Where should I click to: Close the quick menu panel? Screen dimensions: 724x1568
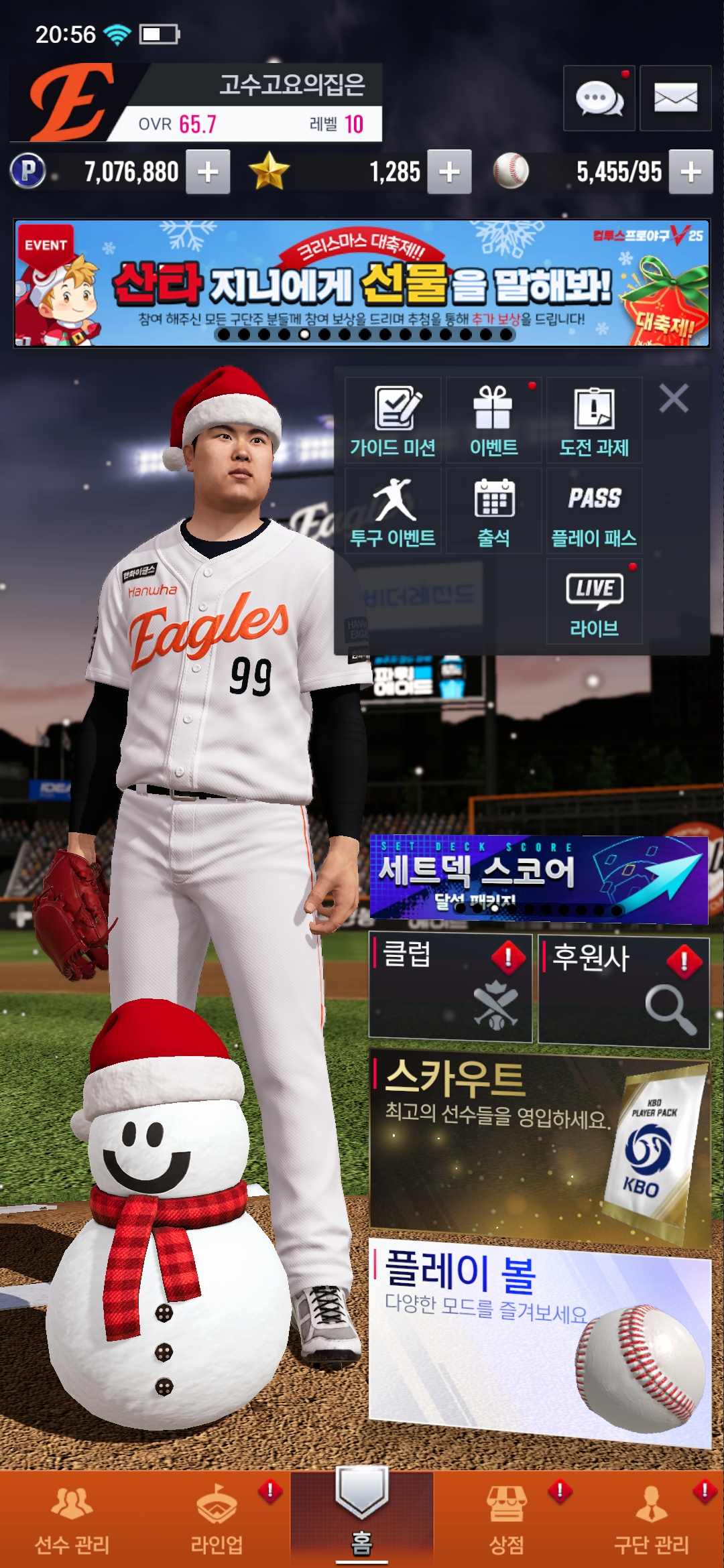pyautogui.click(x=674, y=399)
